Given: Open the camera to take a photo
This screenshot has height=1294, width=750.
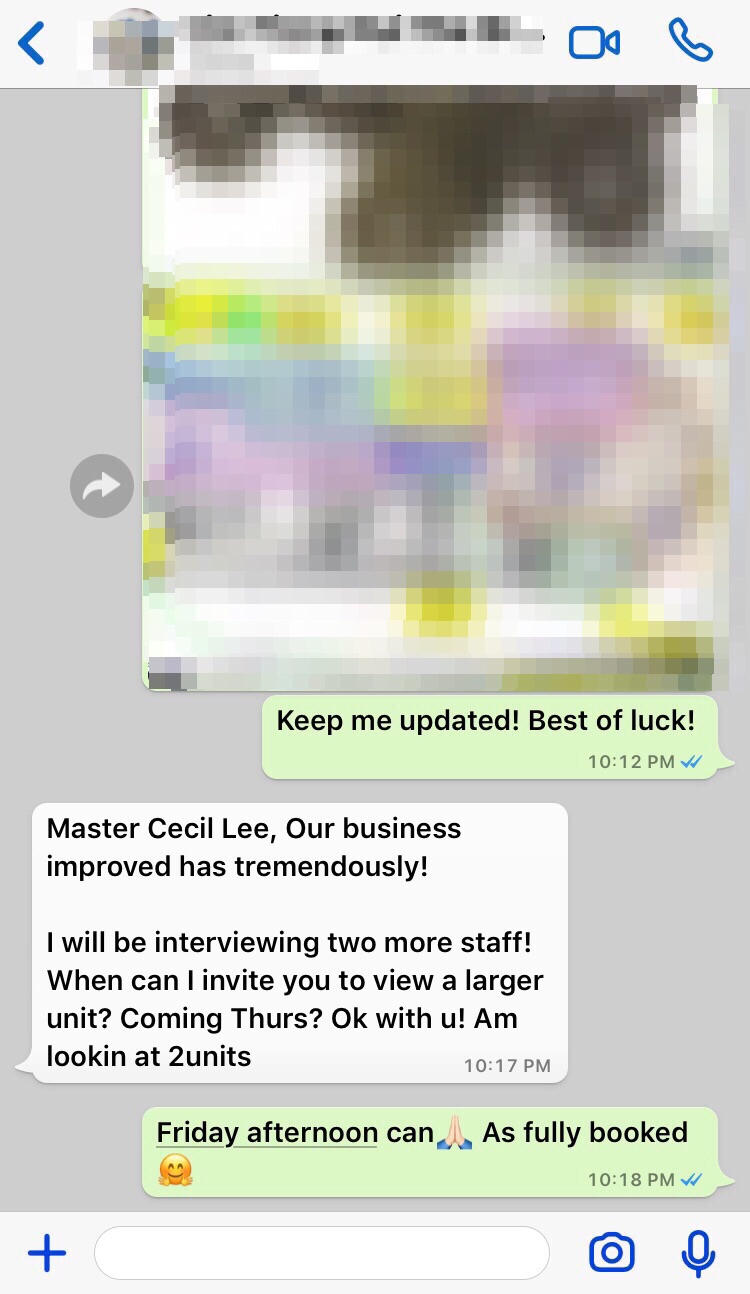Looking at the screenshot, I should click(611, 1252).
